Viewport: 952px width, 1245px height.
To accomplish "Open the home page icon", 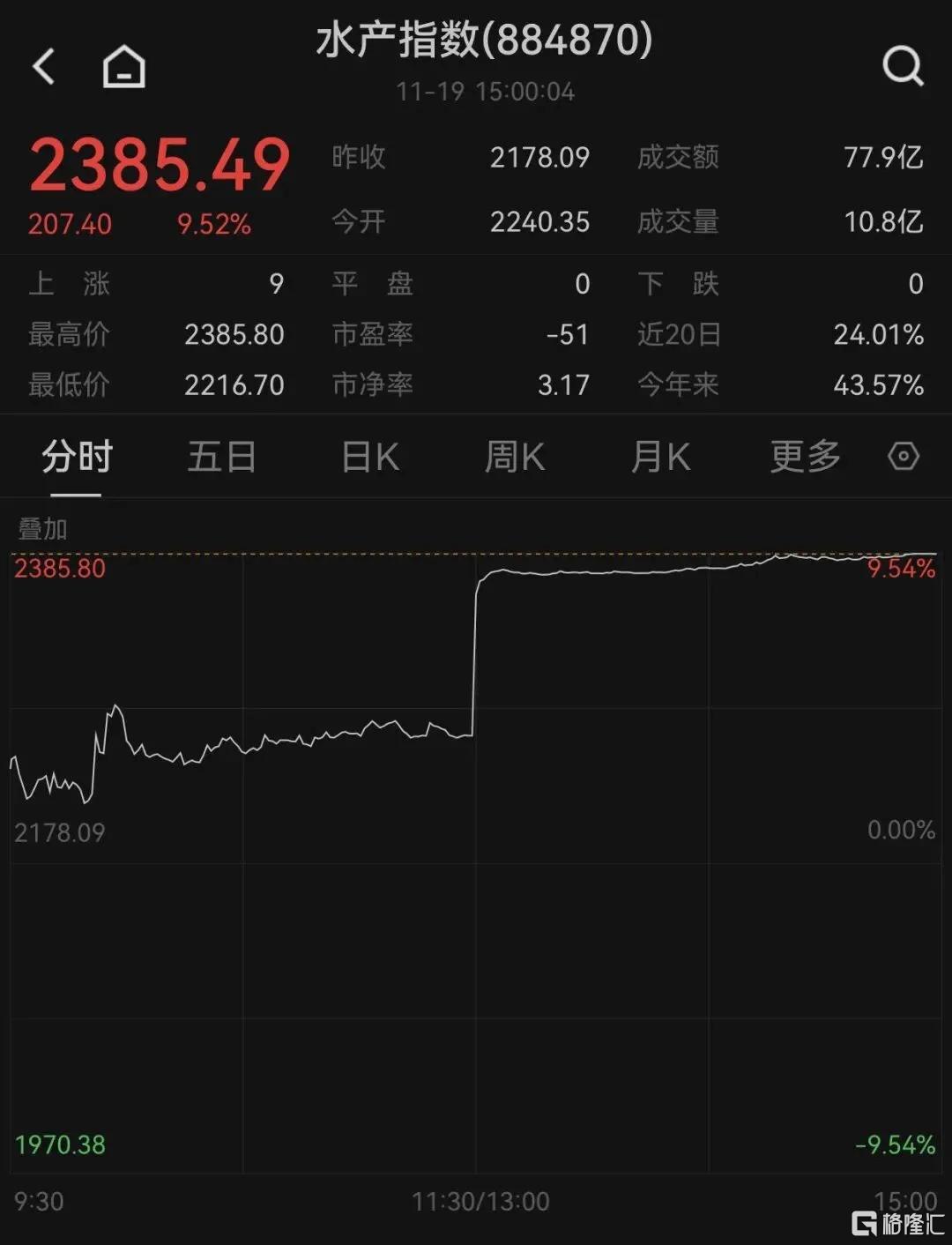I will pyautogui.click(x=123, y=66).
